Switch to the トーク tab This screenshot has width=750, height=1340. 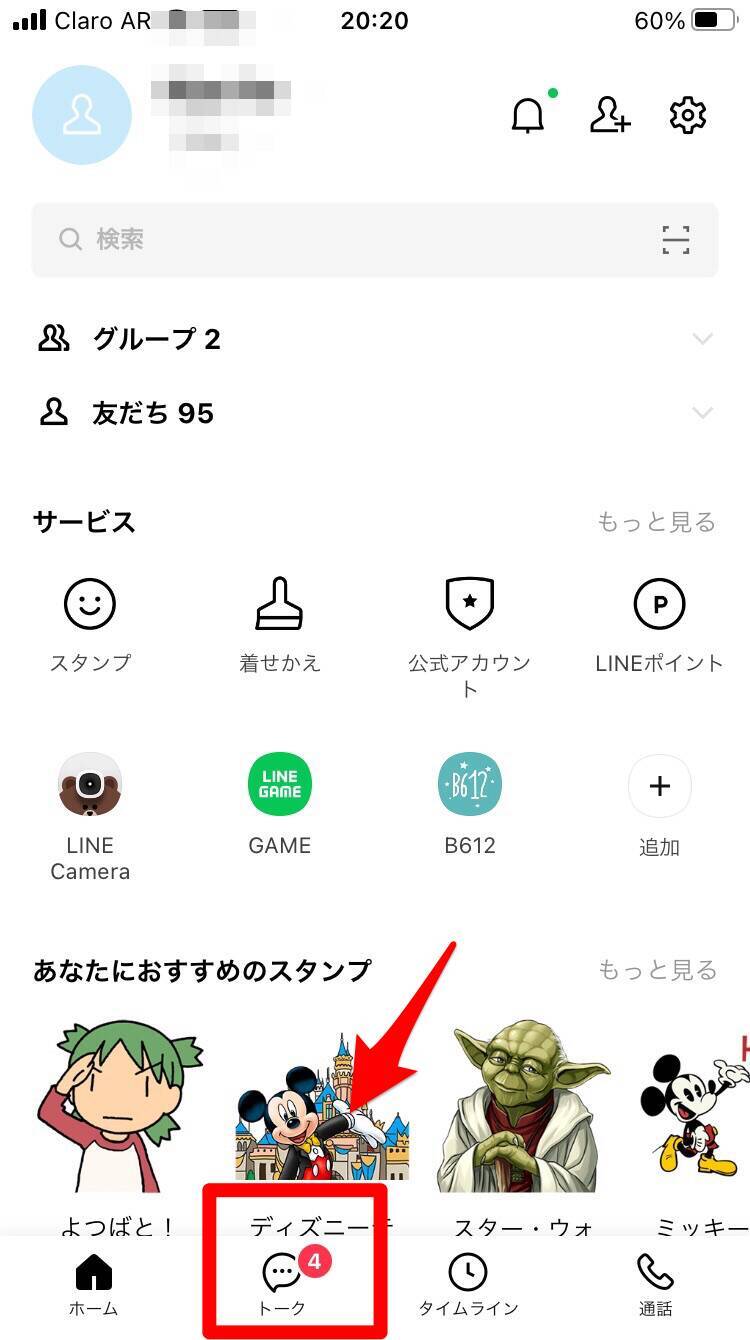[x=283, y=1284]
